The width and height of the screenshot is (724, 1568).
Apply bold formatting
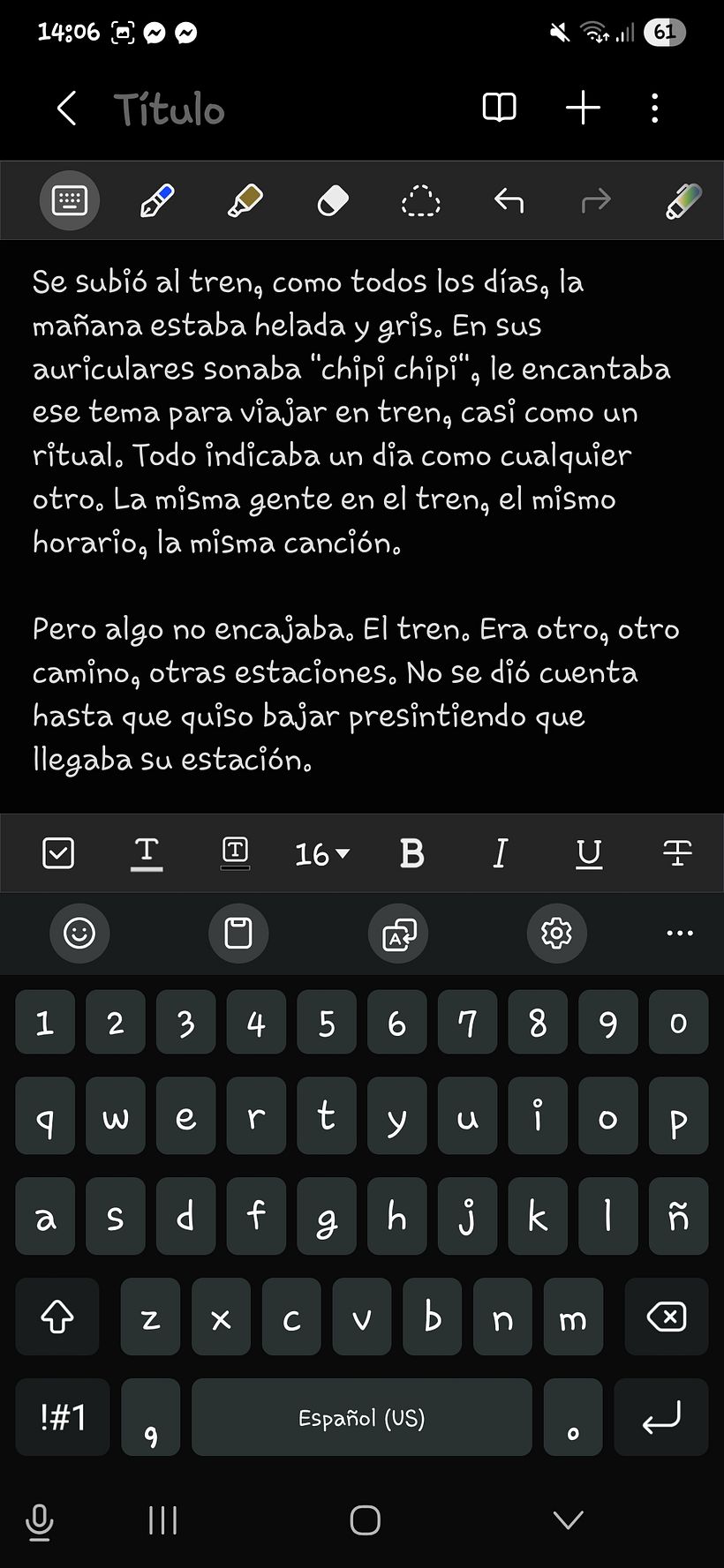(x=411, y=853)
